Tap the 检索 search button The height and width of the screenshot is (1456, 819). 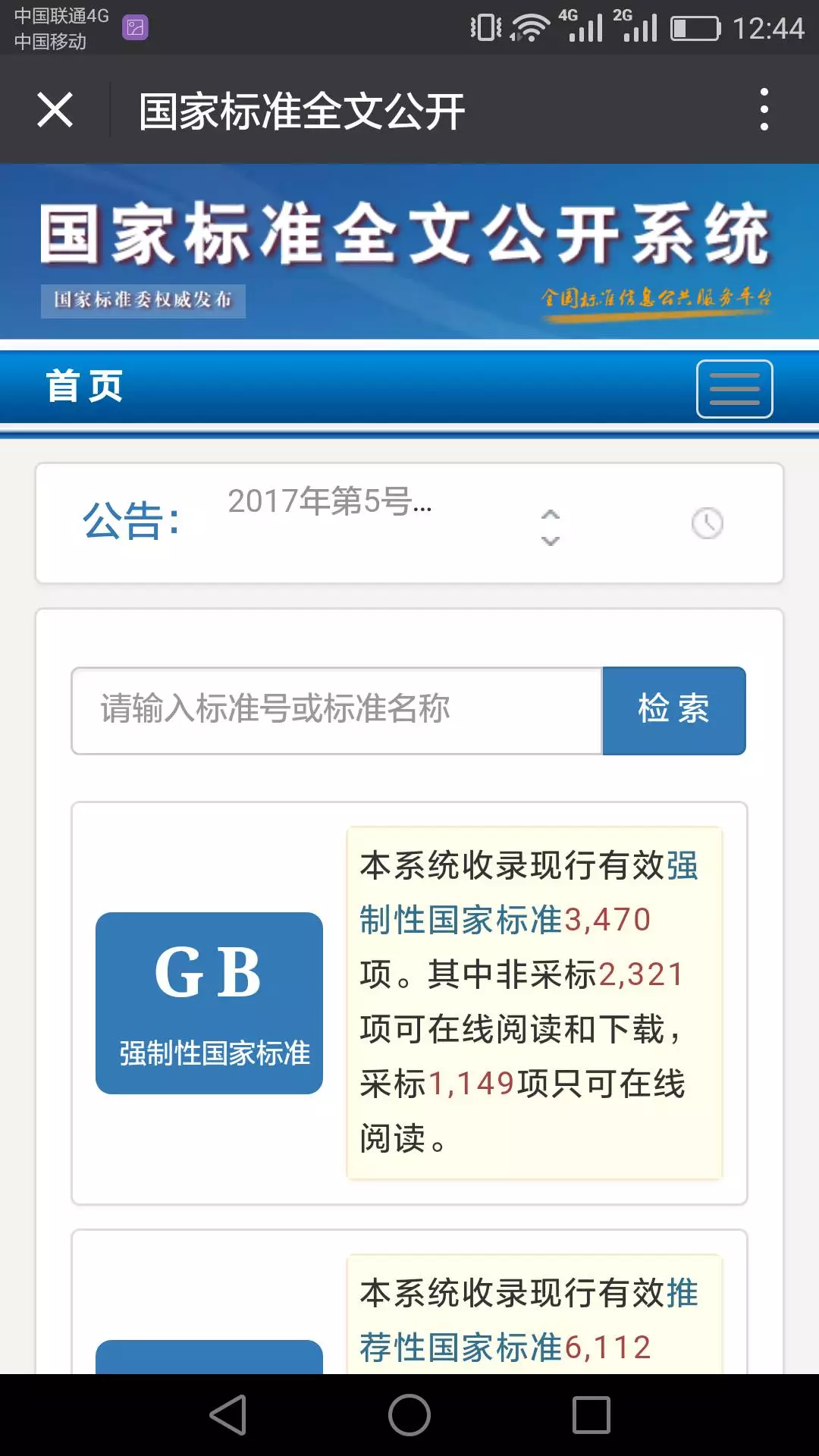673,711
